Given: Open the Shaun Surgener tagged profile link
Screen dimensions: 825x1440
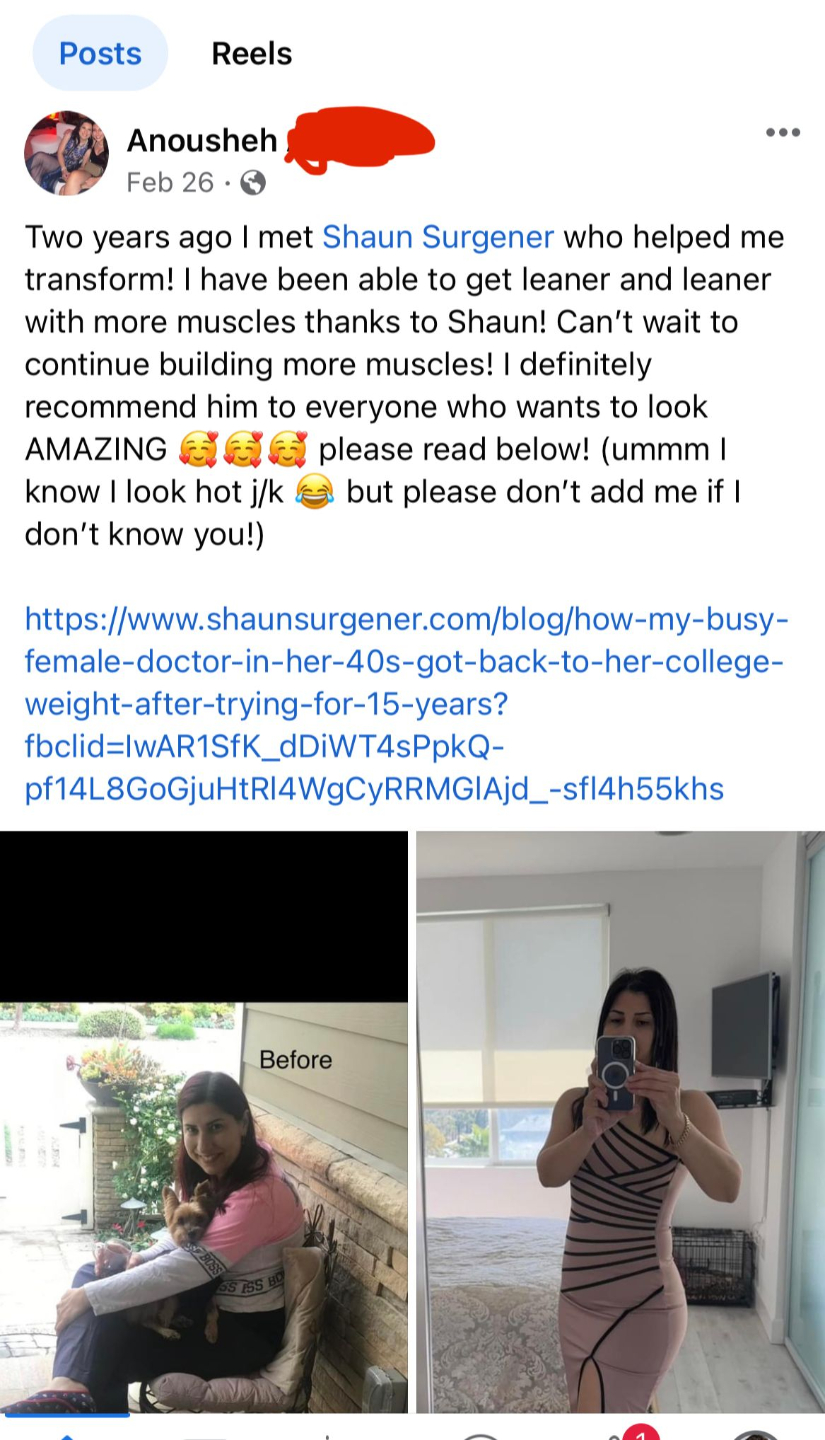Looking at the screenshot, I should pyautogui.click(x=438, y=237).
